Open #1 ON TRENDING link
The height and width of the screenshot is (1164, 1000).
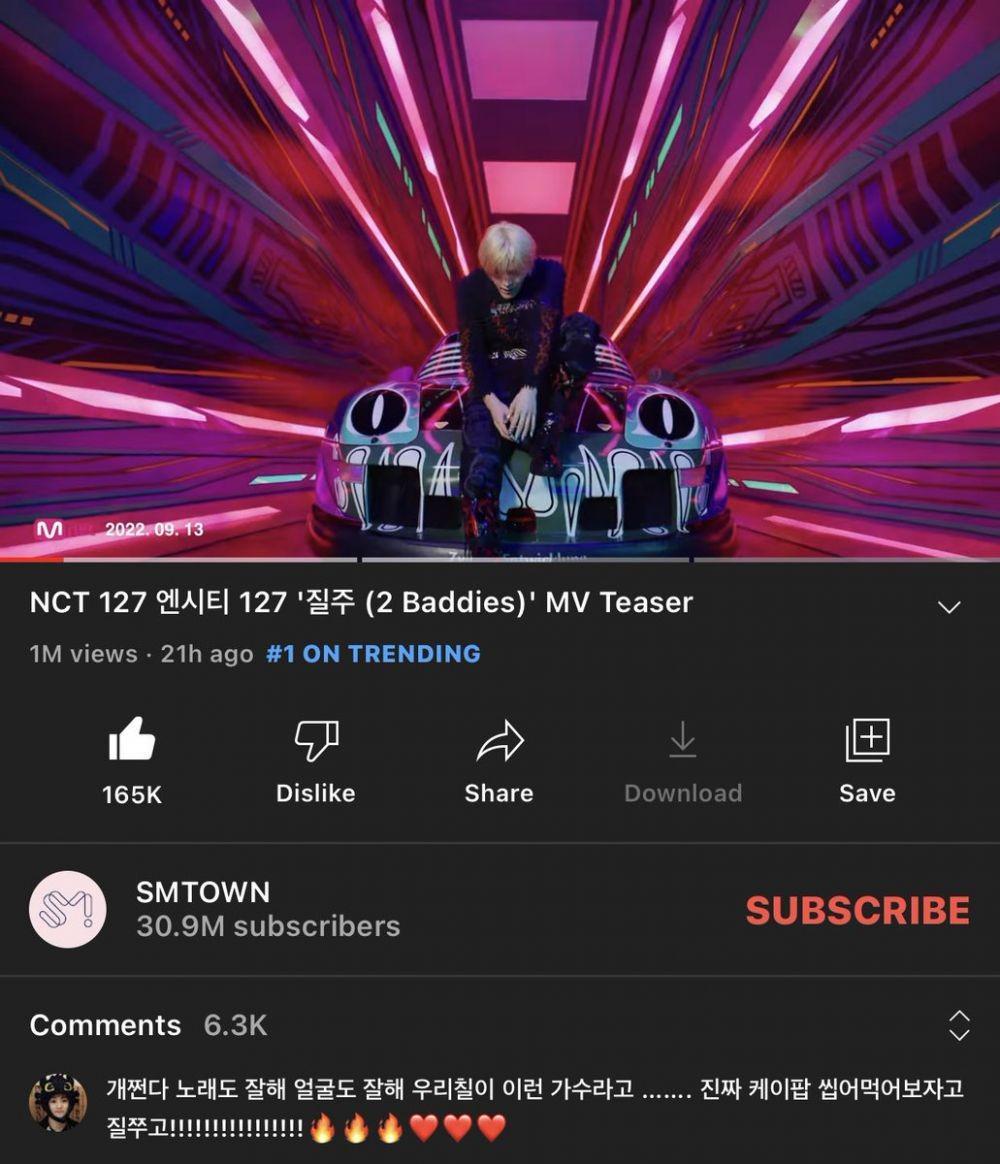point(373,654)
